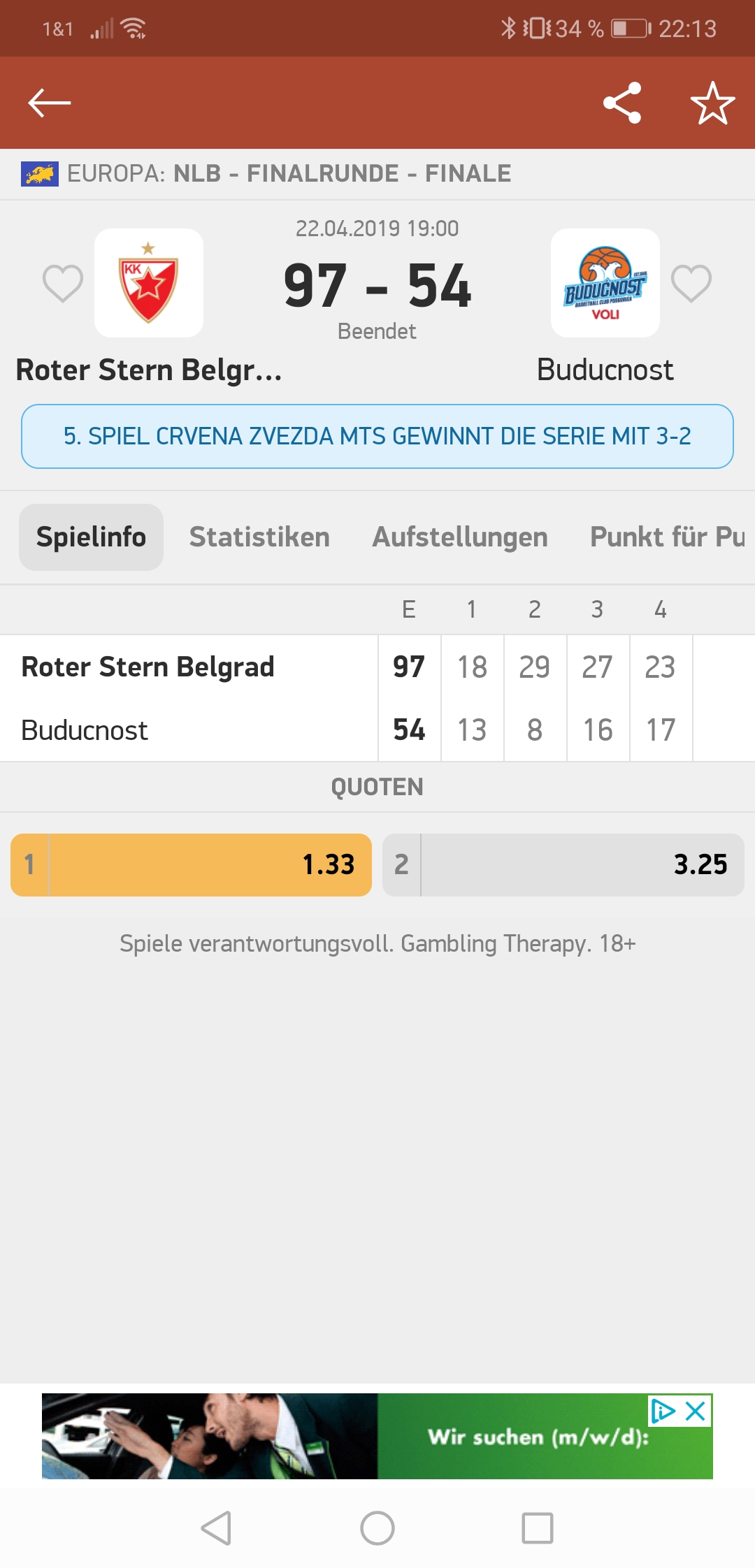Screen dimensions: 755x1568
Task: Favorite Buducnost with the heart icon
Action: [x=691, y=283]
